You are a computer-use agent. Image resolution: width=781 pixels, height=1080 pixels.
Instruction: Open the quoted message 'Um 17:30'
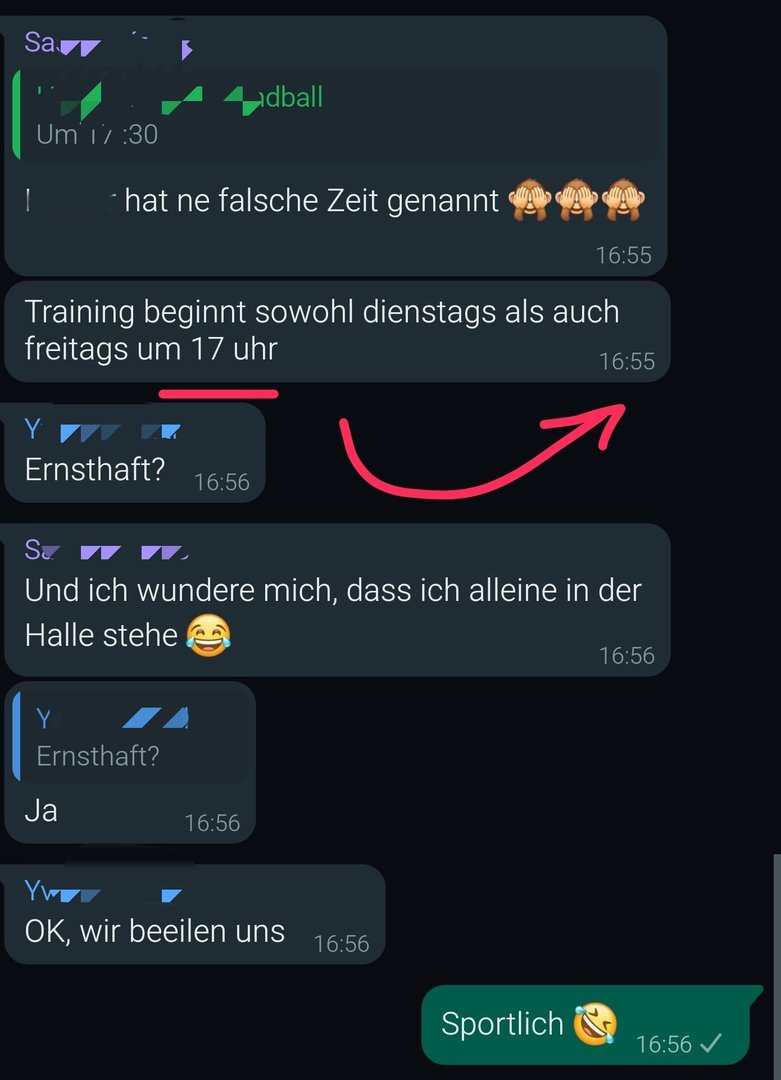[335, 115]
